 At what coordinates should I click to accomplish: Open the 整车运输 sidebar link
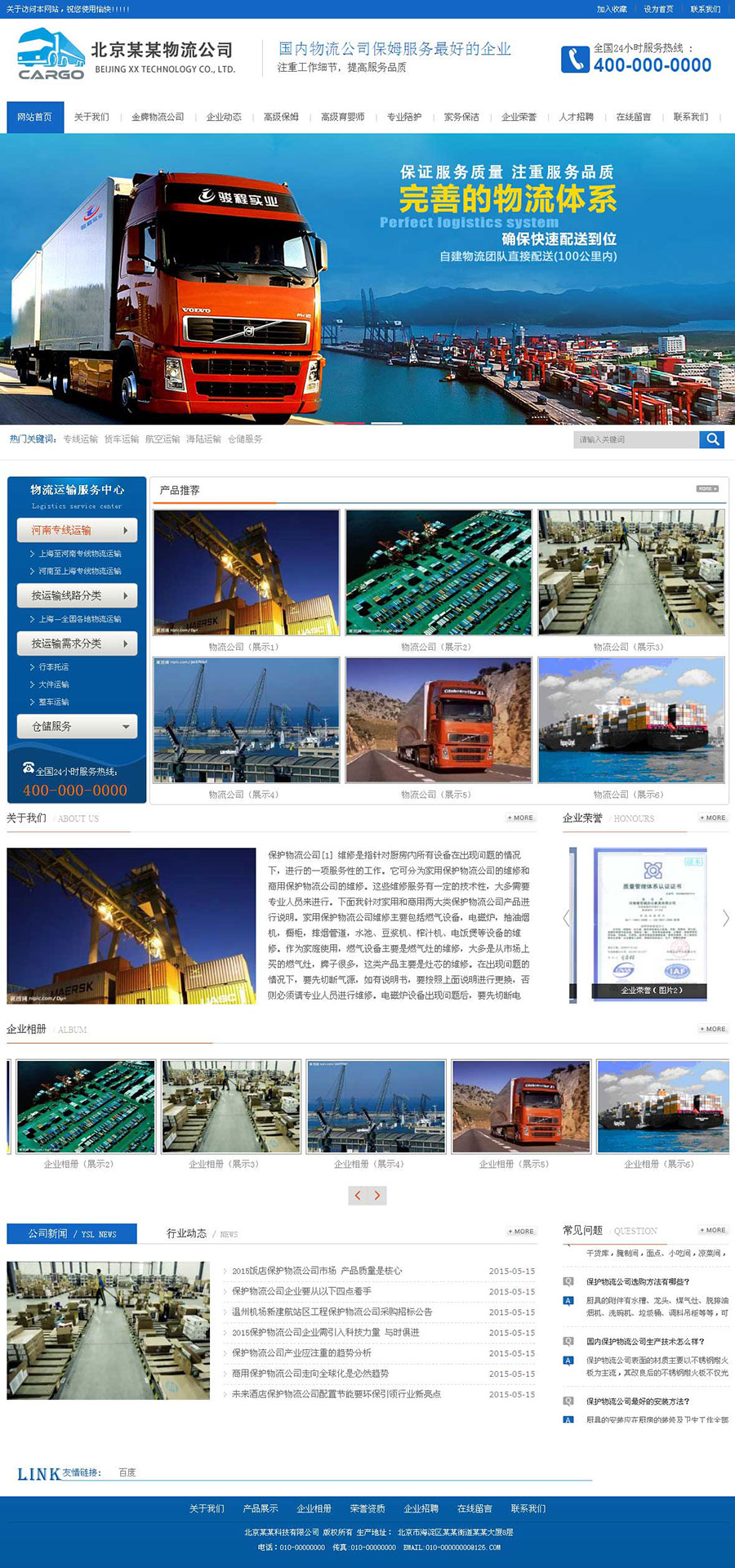tap(54, 702)
